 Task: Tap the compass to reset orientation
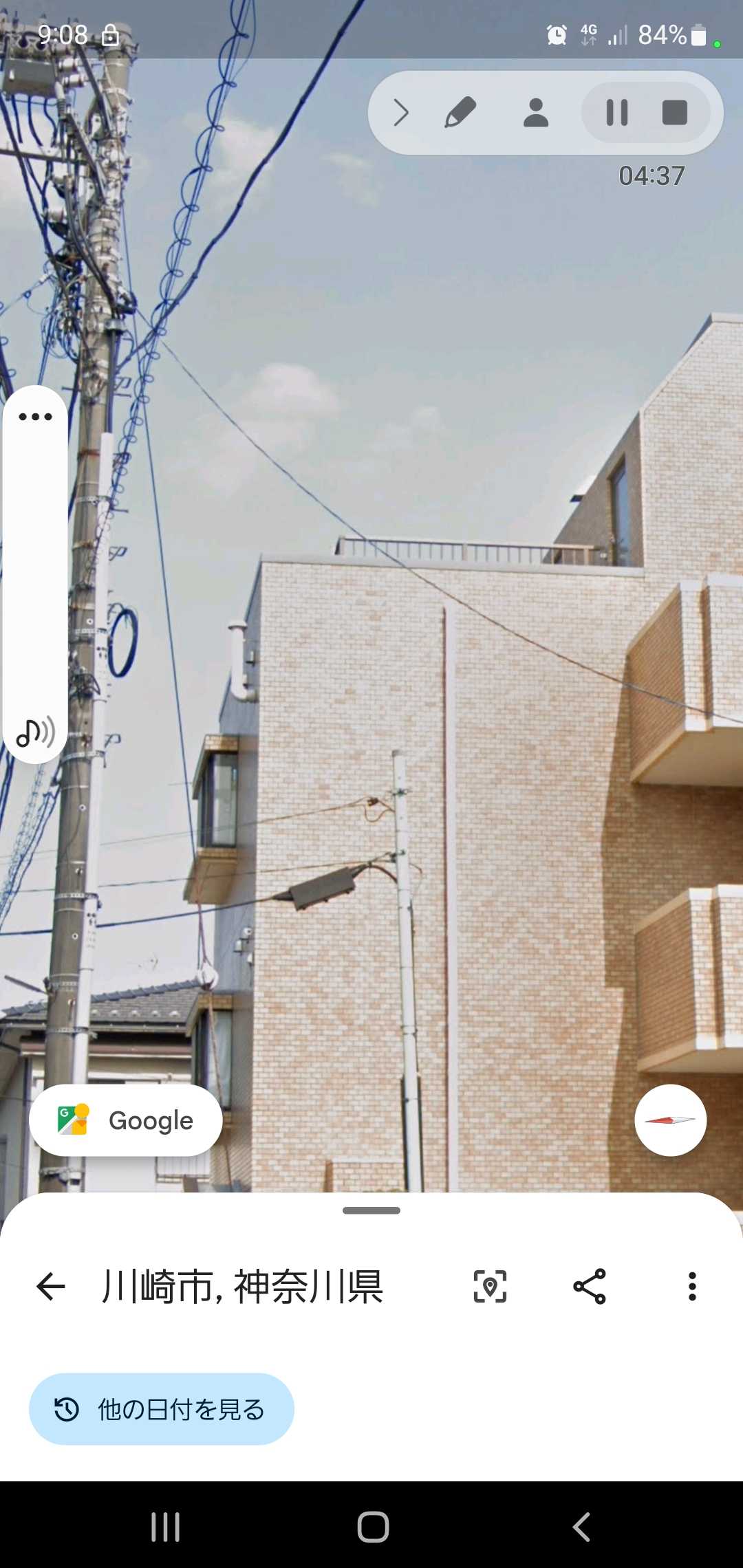670,1120
